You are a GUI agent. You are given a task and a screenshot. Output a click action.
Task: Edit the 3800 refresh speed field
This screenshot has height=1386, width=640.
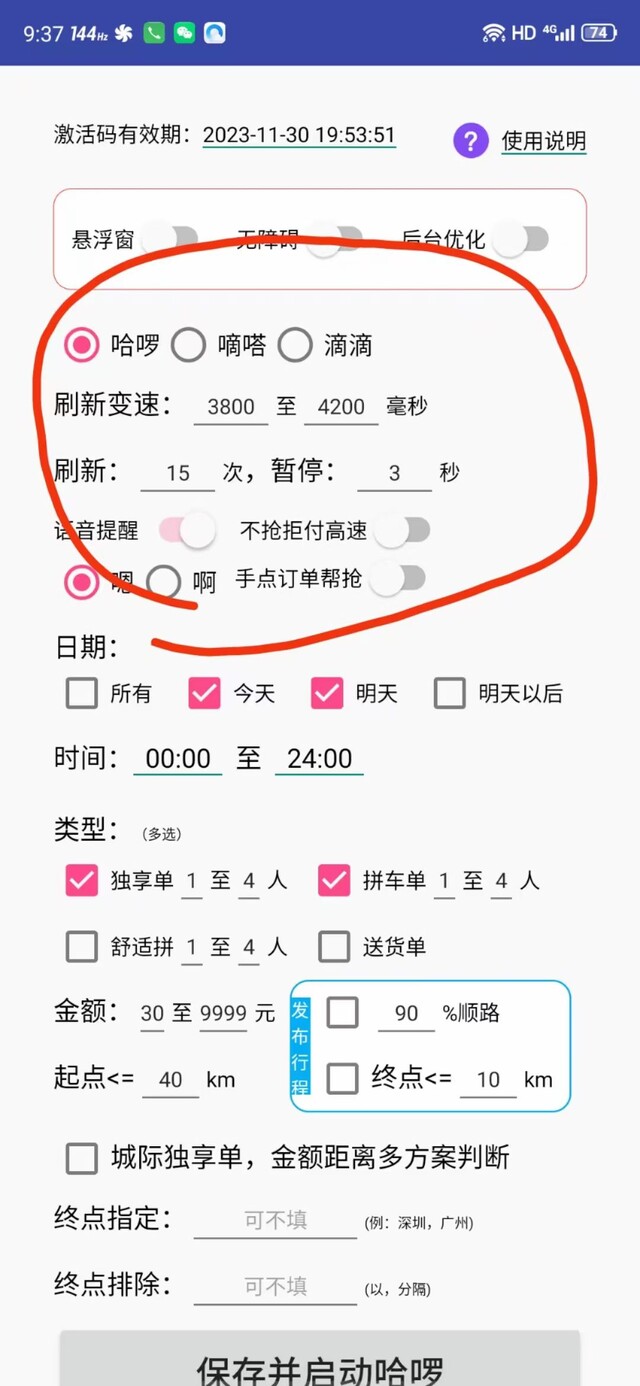[231, 407]
